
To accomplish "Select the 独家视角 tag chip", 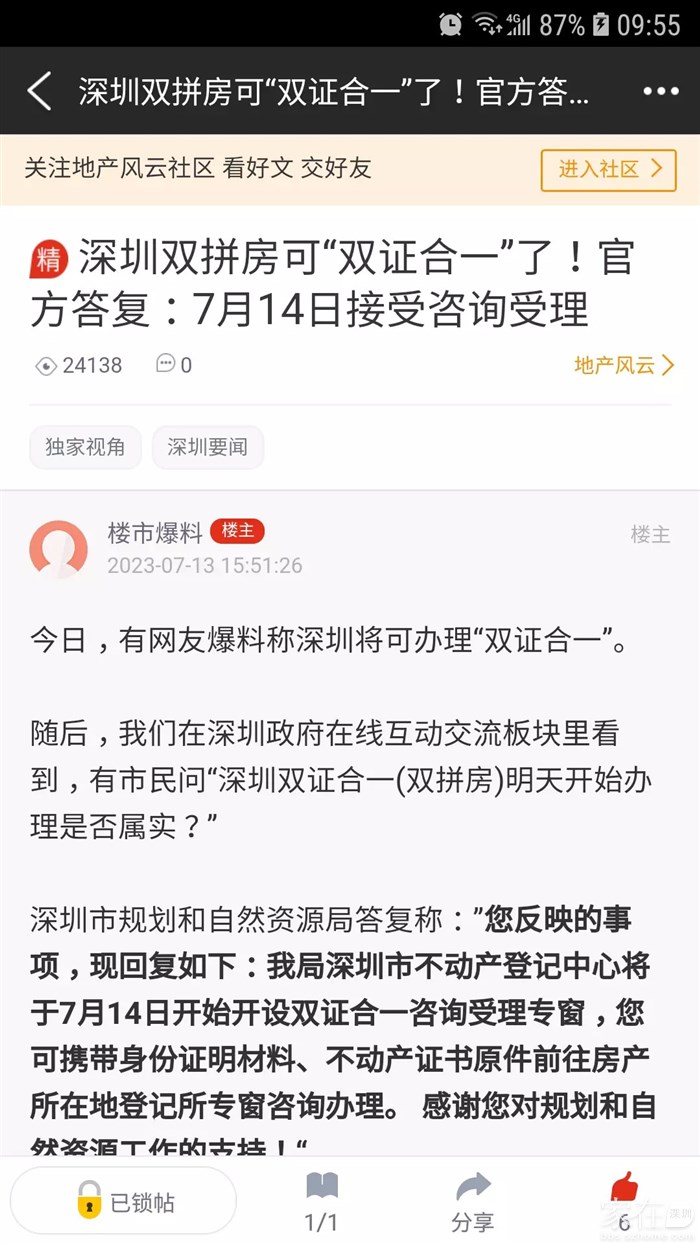I will (x=85, y=447).
